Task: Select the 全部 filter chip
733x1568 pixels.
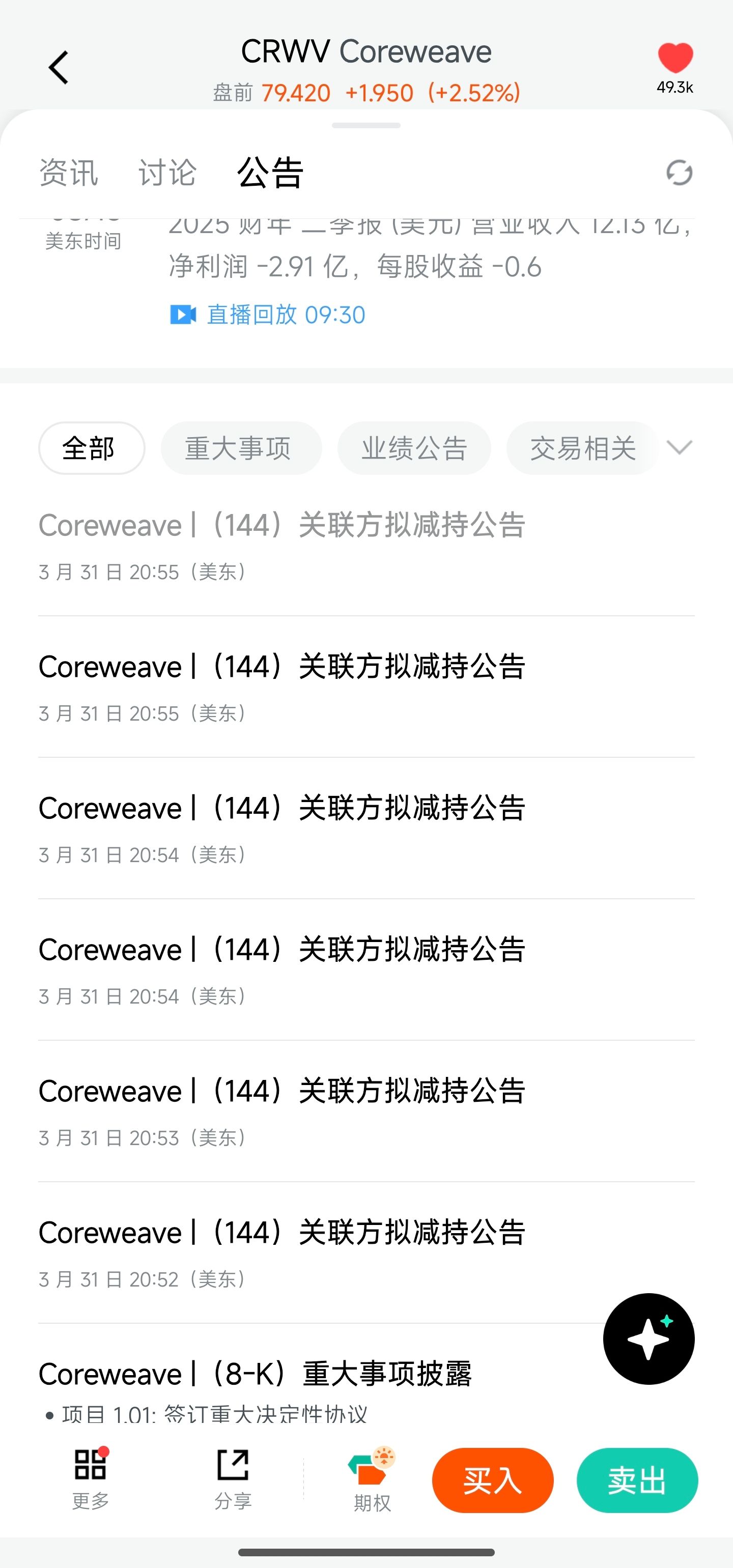Action: pos(91,448)
